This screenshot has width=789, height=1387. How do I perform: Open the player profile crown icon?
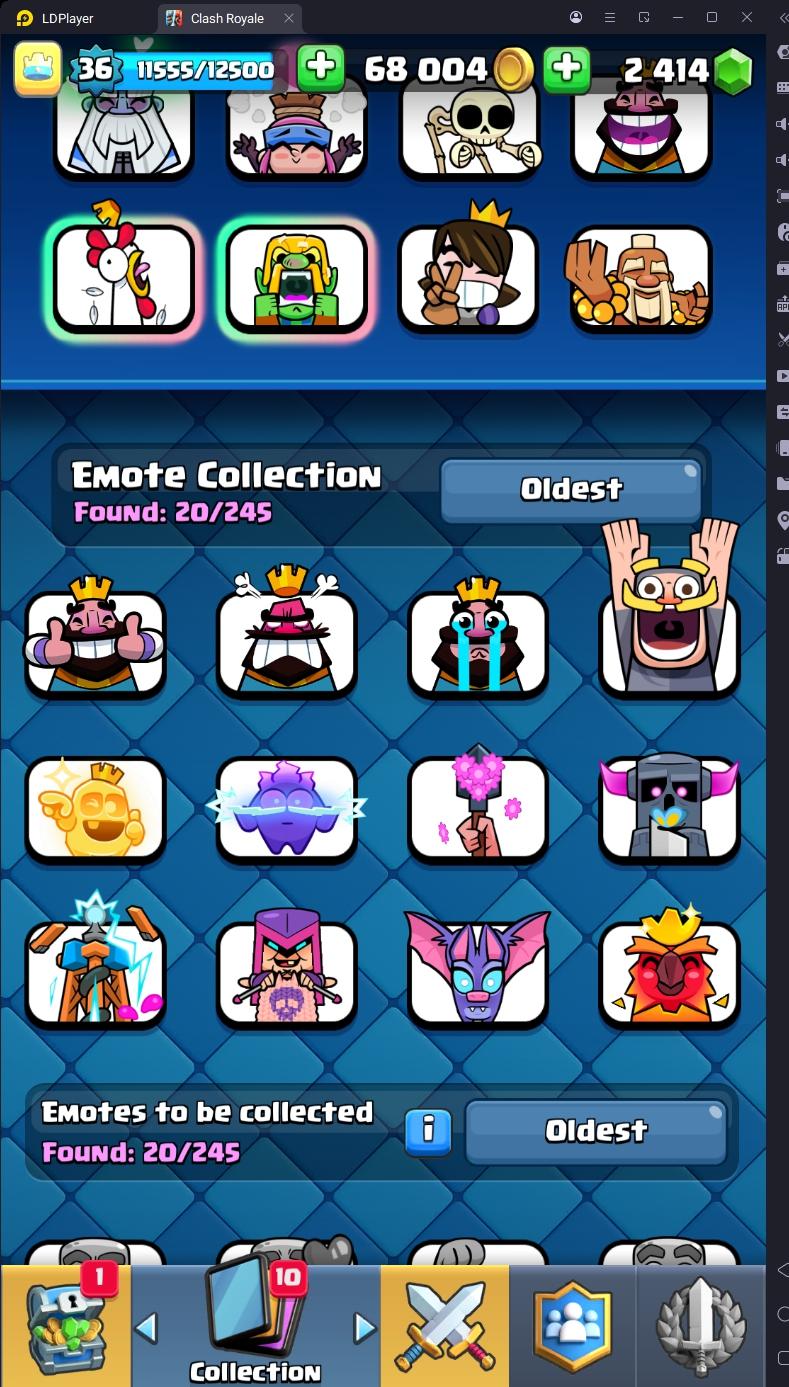38,68
